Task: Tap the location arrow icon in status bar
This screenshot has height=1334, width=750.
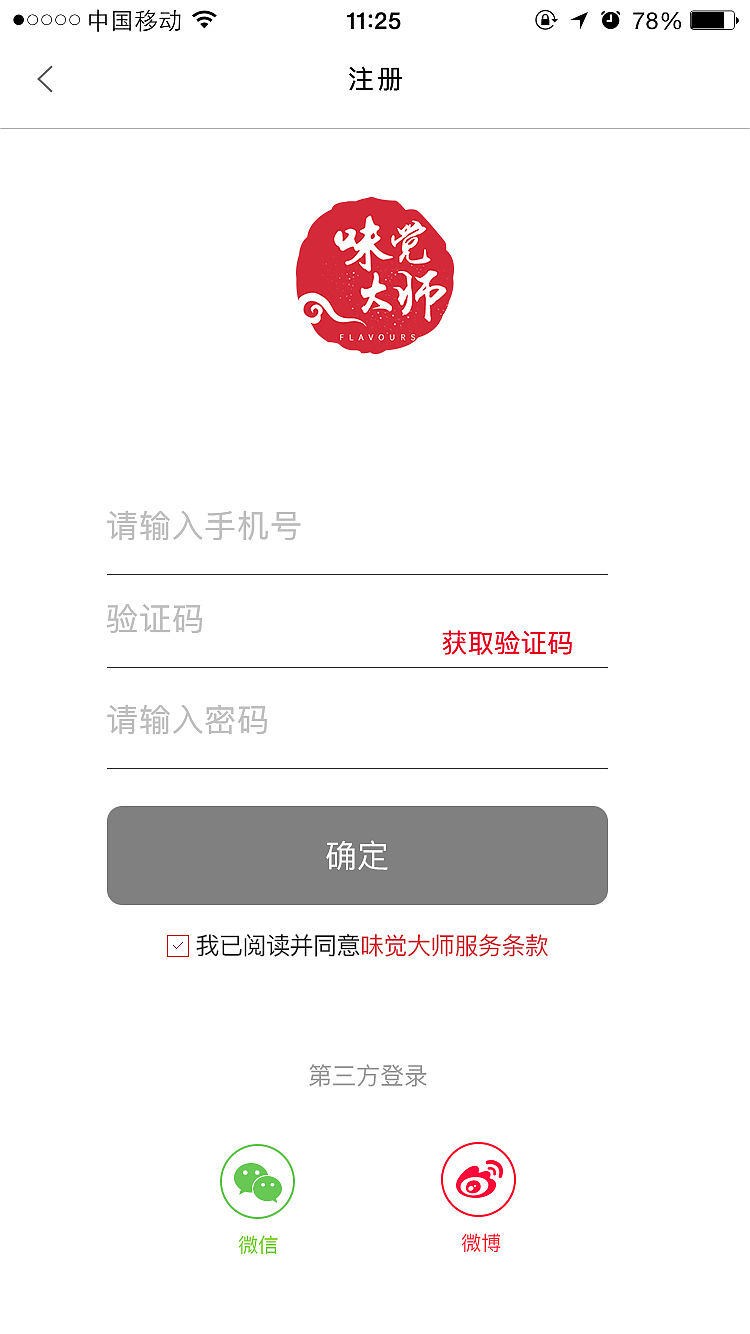Action: tap(580, 19)
